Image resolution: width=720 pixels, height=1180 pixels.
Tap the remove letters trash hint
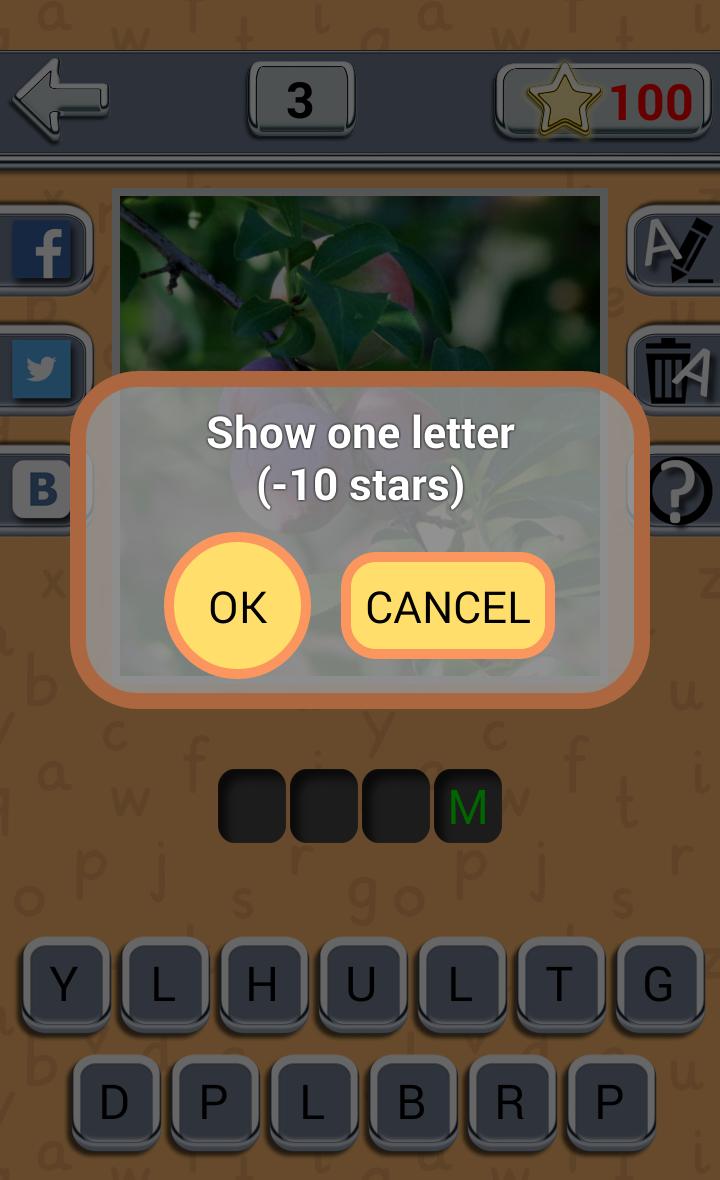click(676, 369)
